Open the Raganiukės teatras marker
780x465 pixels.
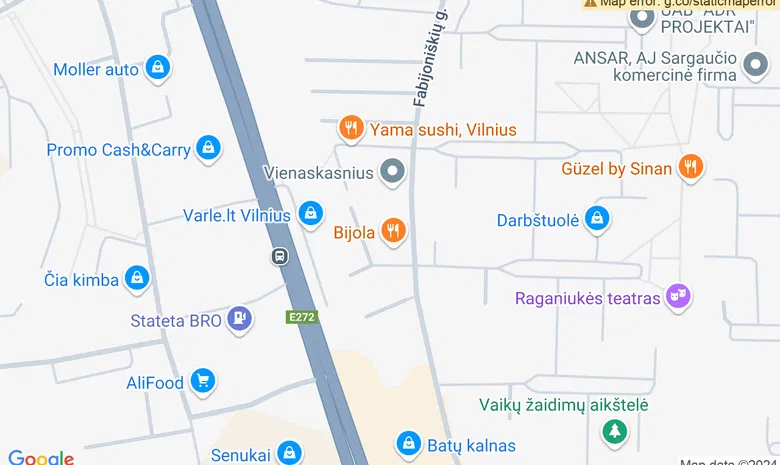point(679,297)
